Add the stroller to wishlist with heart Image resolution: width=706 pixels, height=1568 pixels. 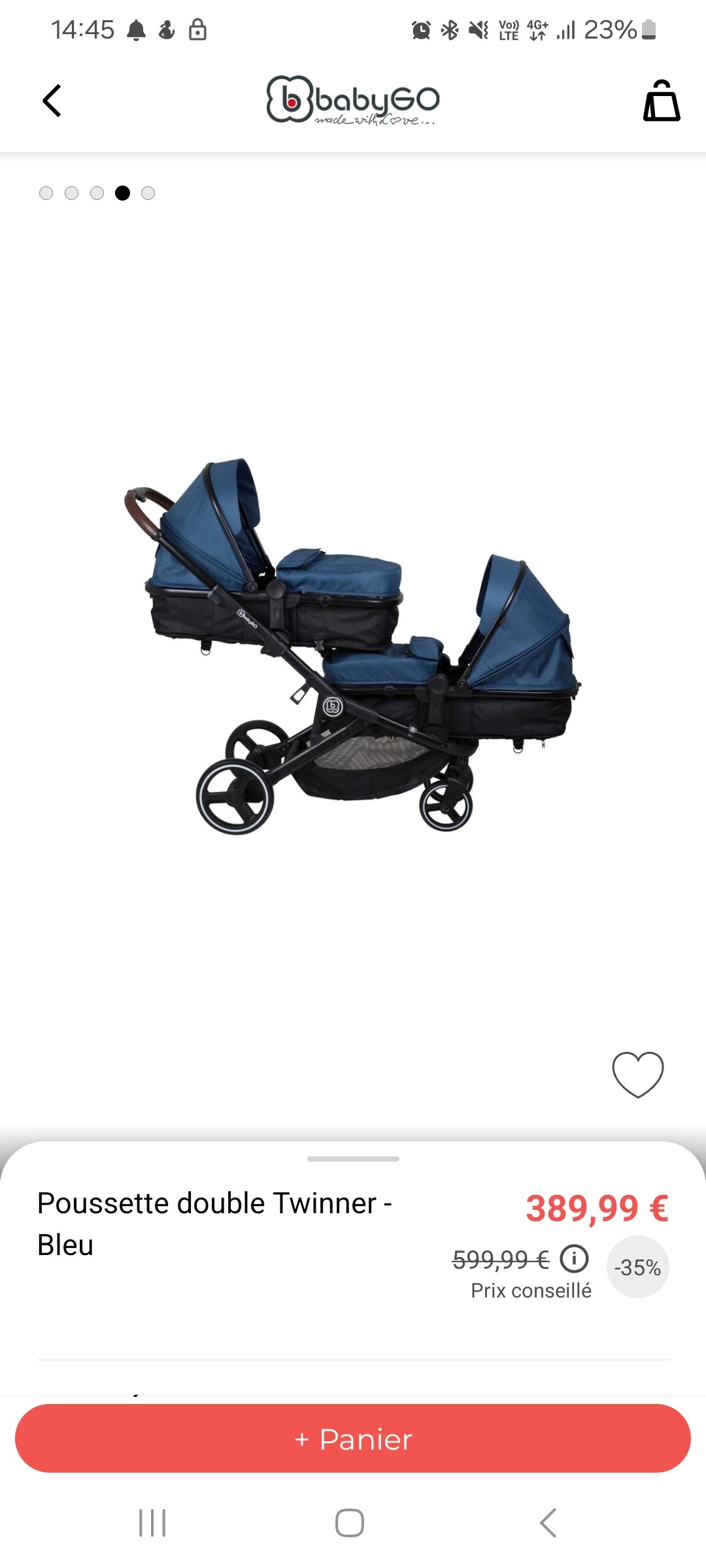click(x=637, y=1074)
